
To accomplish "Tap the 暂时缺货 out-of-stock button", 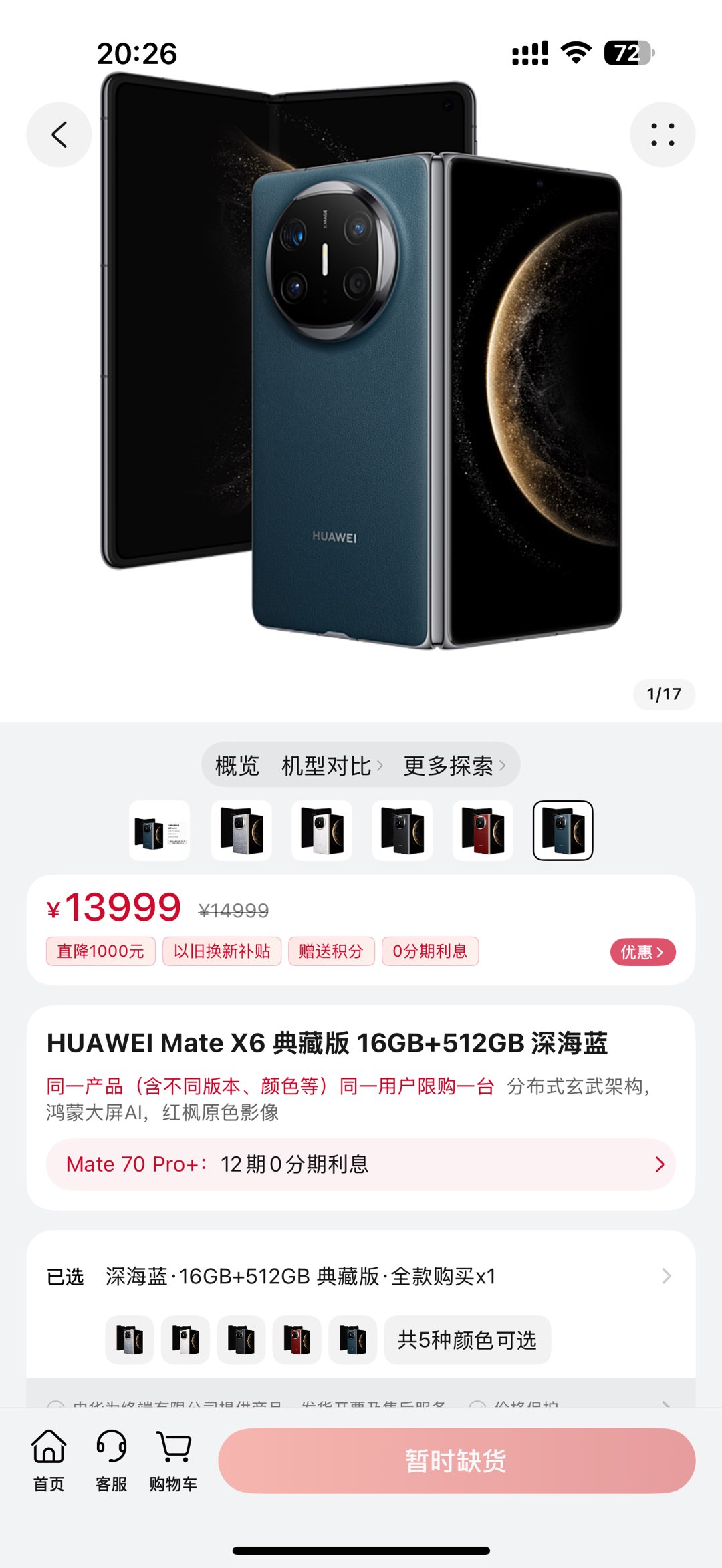I will (x=456, y=1461).
